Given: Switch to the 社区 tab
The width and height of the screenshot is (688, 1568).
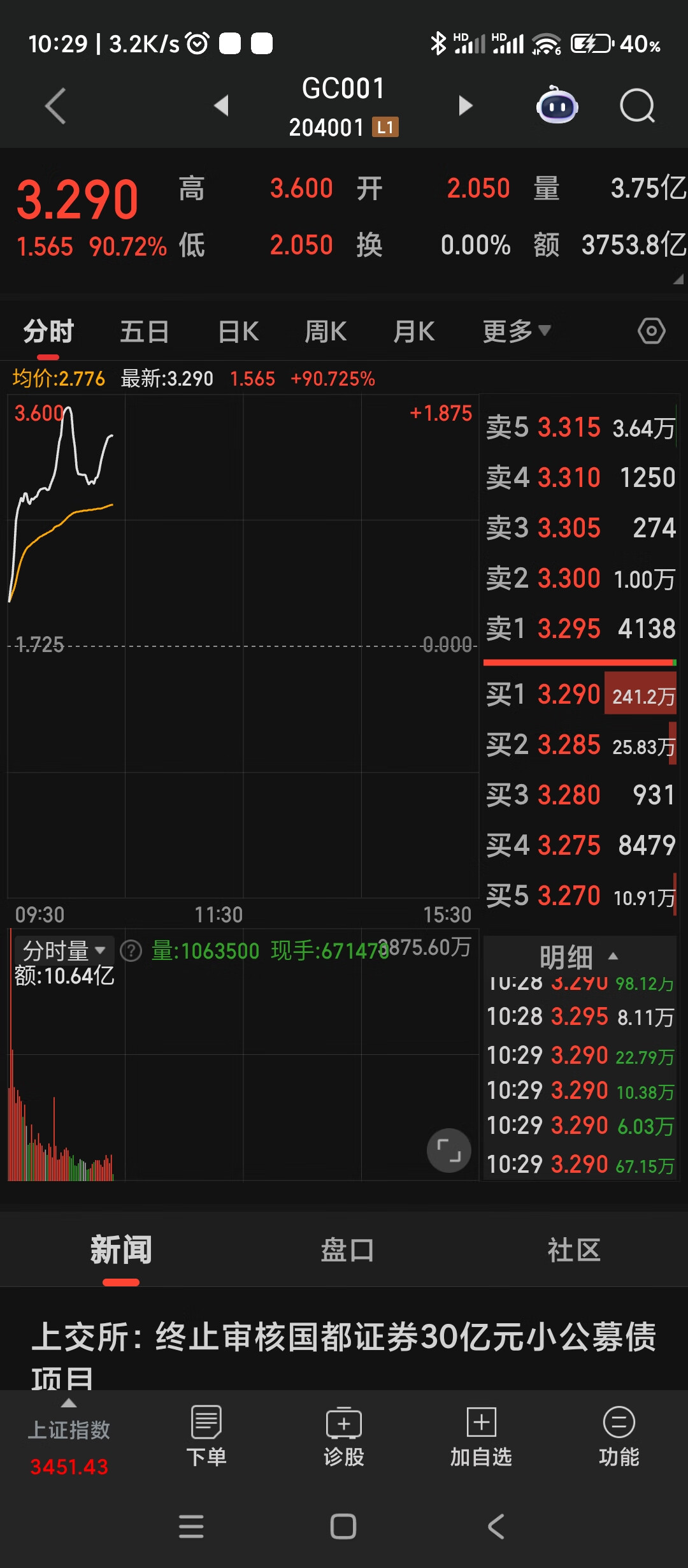Looking at the screenshot, I should 574,1251.
